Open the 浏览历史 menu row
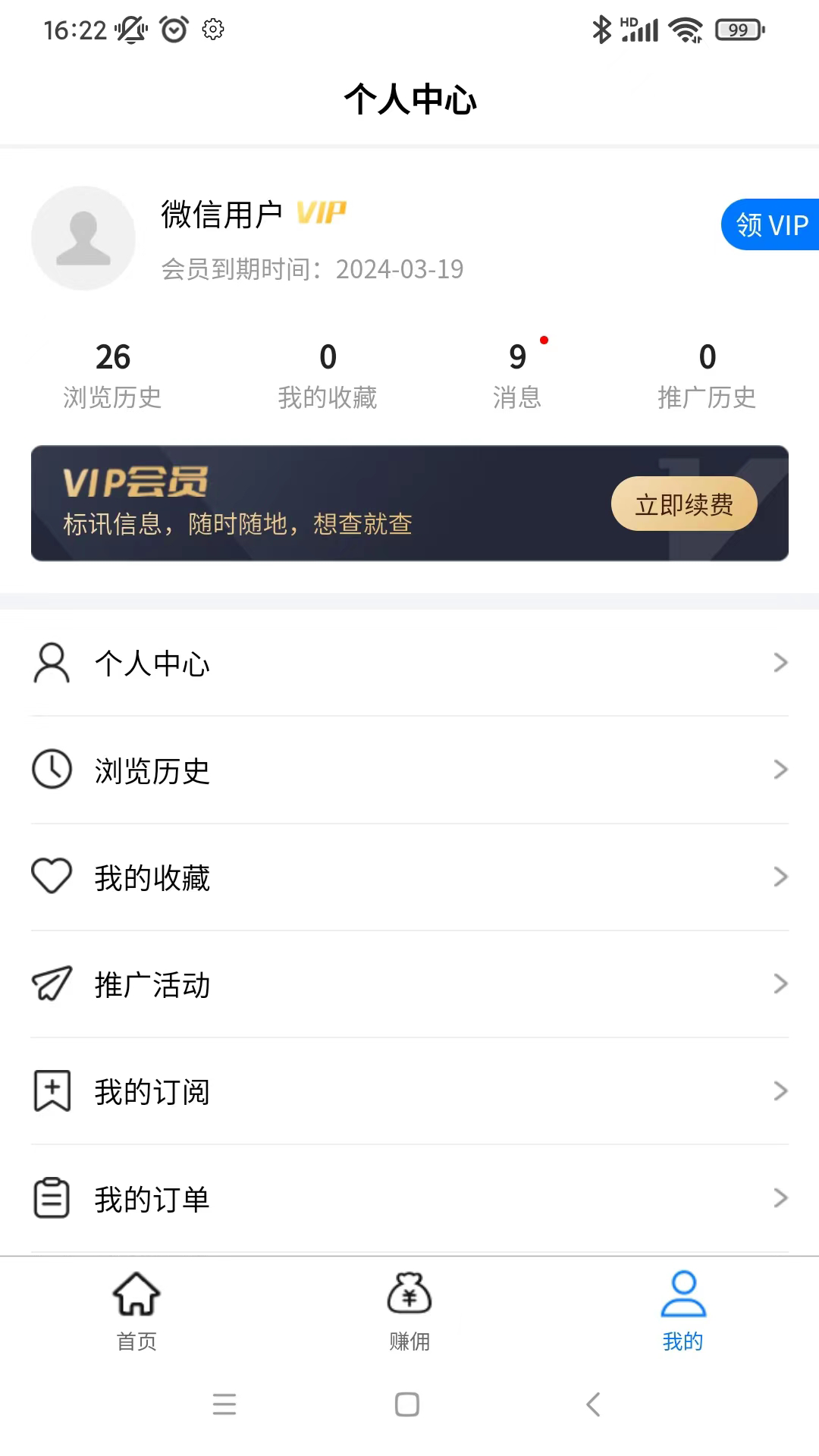This screenshot has height=1456, width=819. (x=409, y=770)
